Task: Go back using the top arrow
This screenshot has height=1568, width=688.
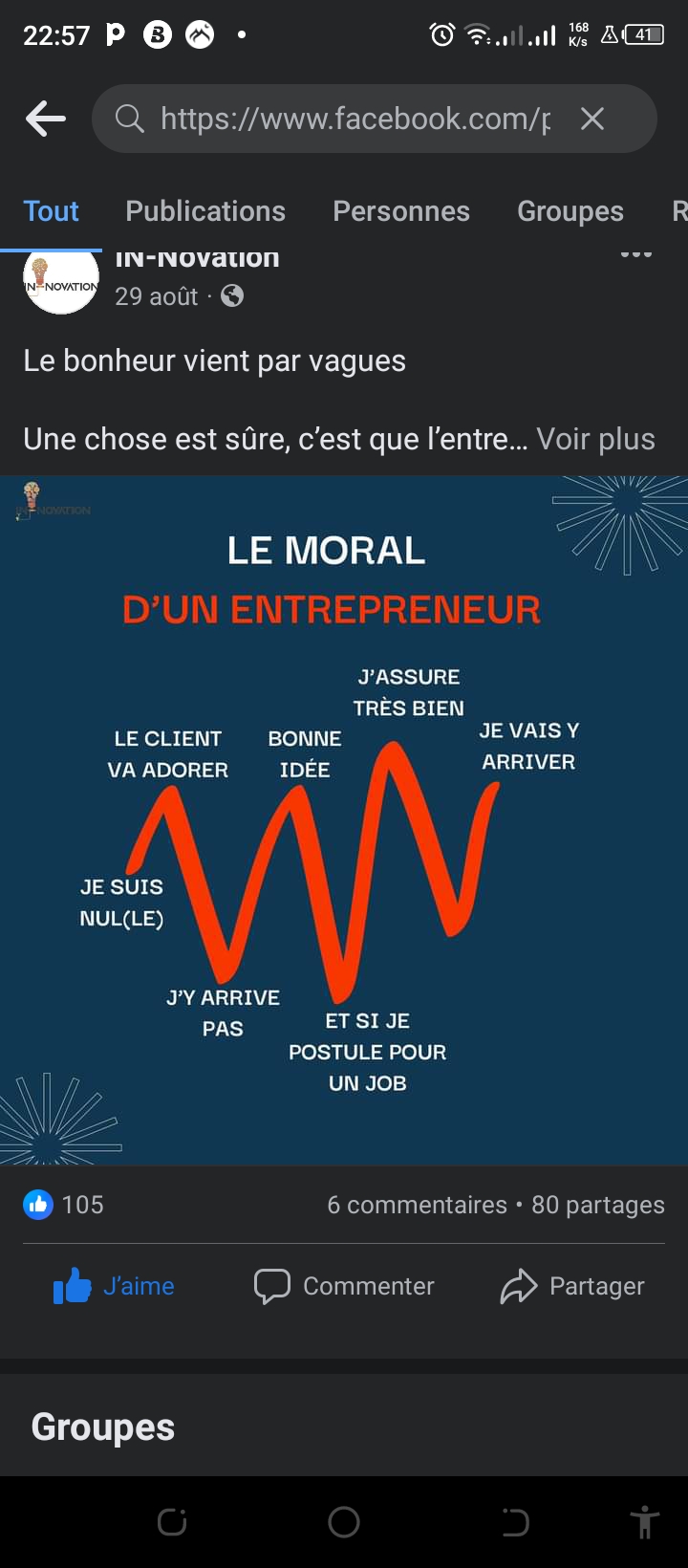Action: (46, 119)
